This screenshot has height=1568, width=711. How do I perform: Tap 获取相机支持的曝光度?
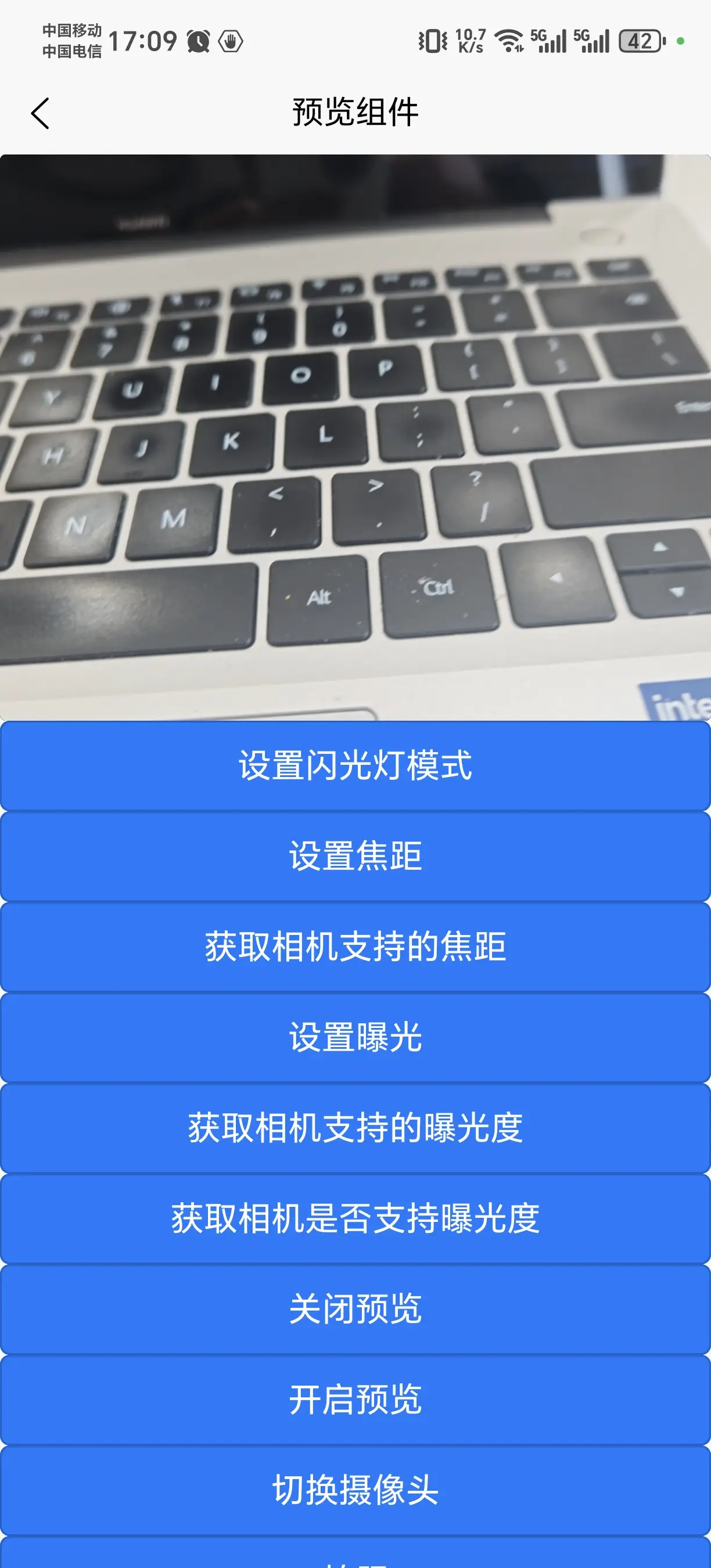(x=355, y=1127)
